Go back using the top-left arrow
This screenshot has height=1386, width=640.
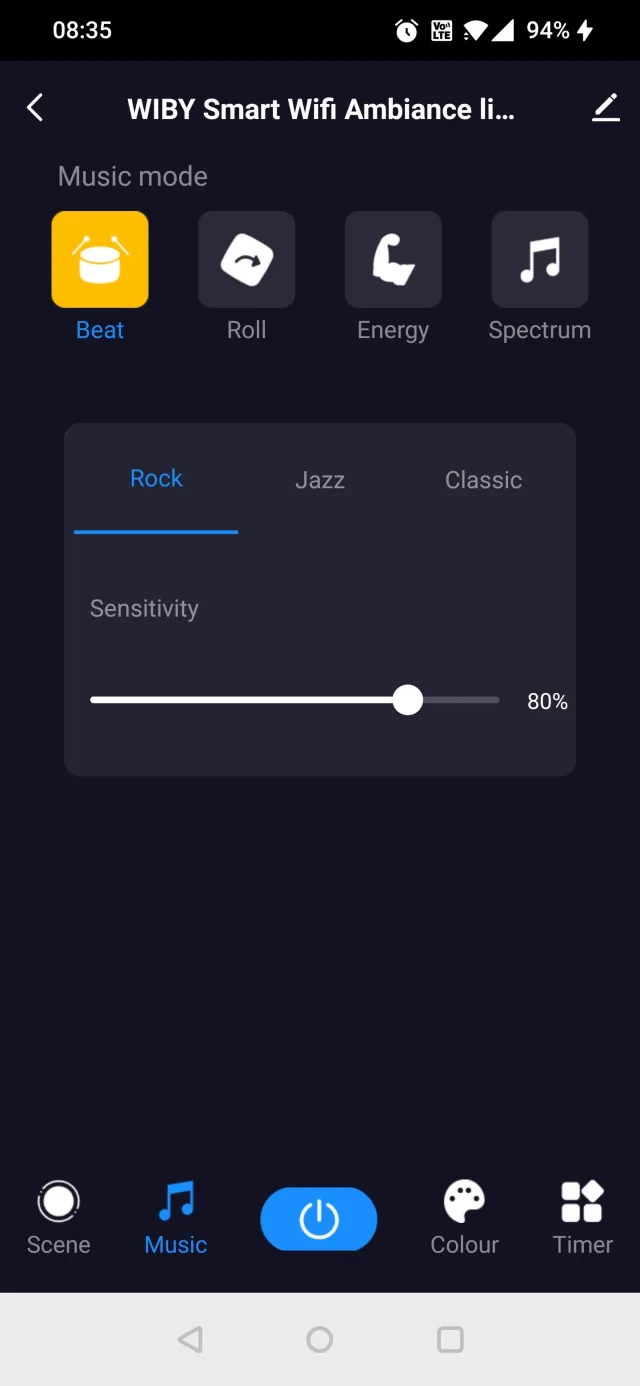pos(35,108)
